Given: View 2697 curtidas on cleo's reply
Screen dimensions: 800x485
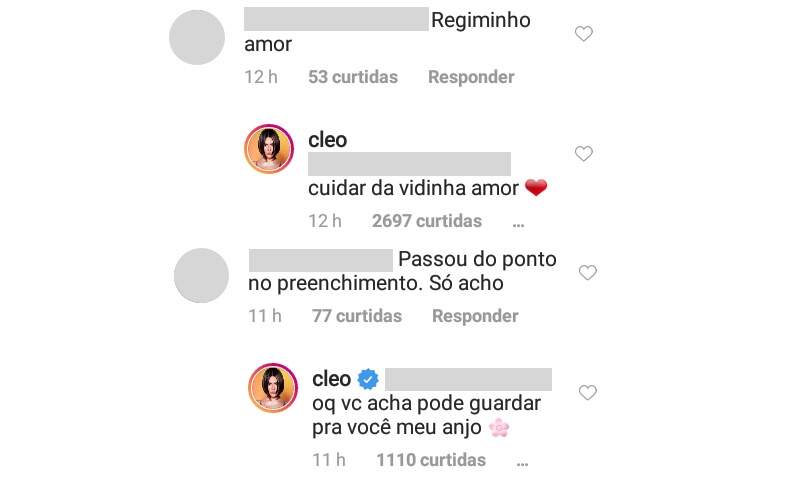Looking at the screenshot, I should [x=426, y=221].
